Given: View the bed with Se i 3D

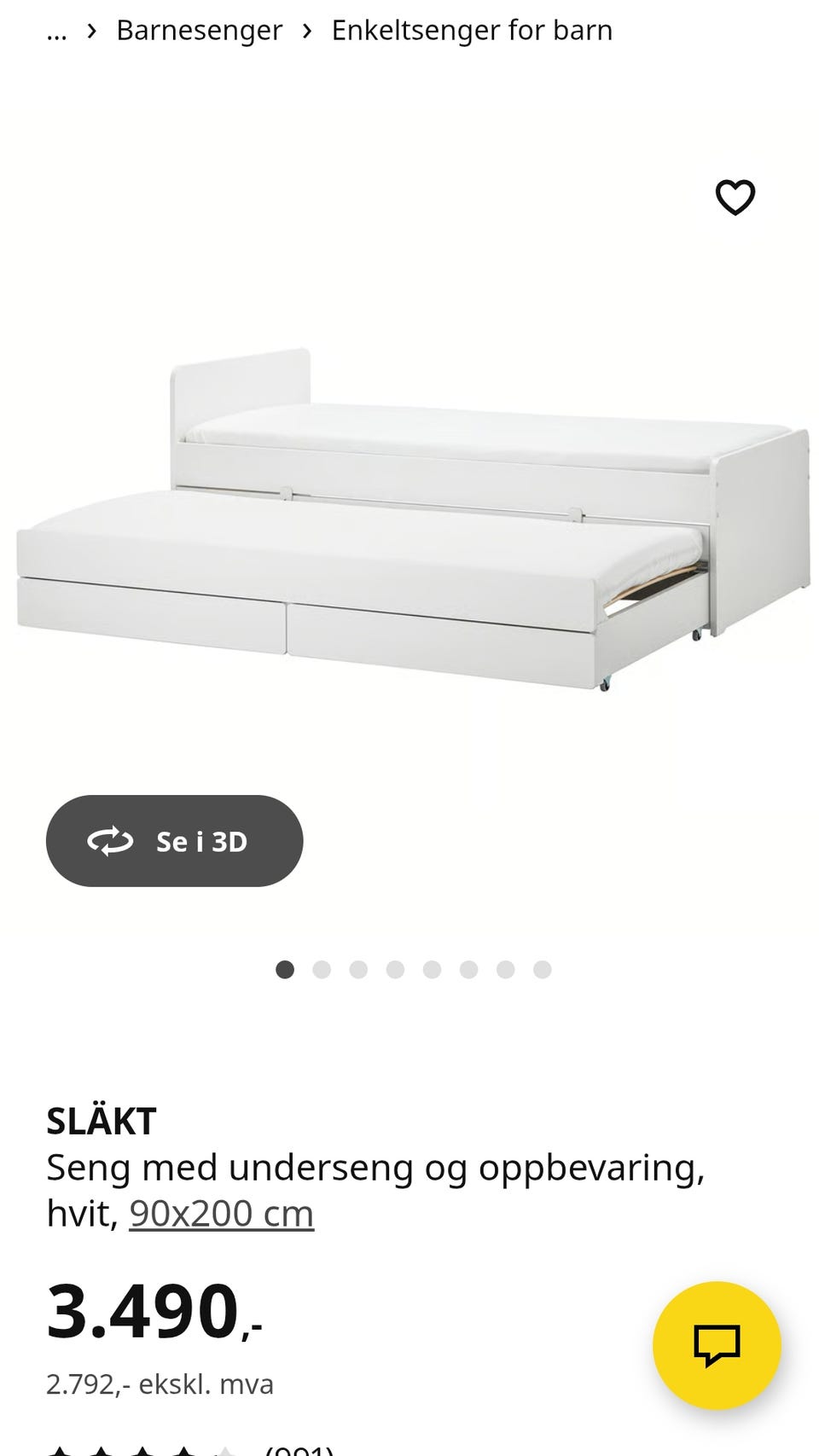Looking at the screenshot, I should (175, 841).
